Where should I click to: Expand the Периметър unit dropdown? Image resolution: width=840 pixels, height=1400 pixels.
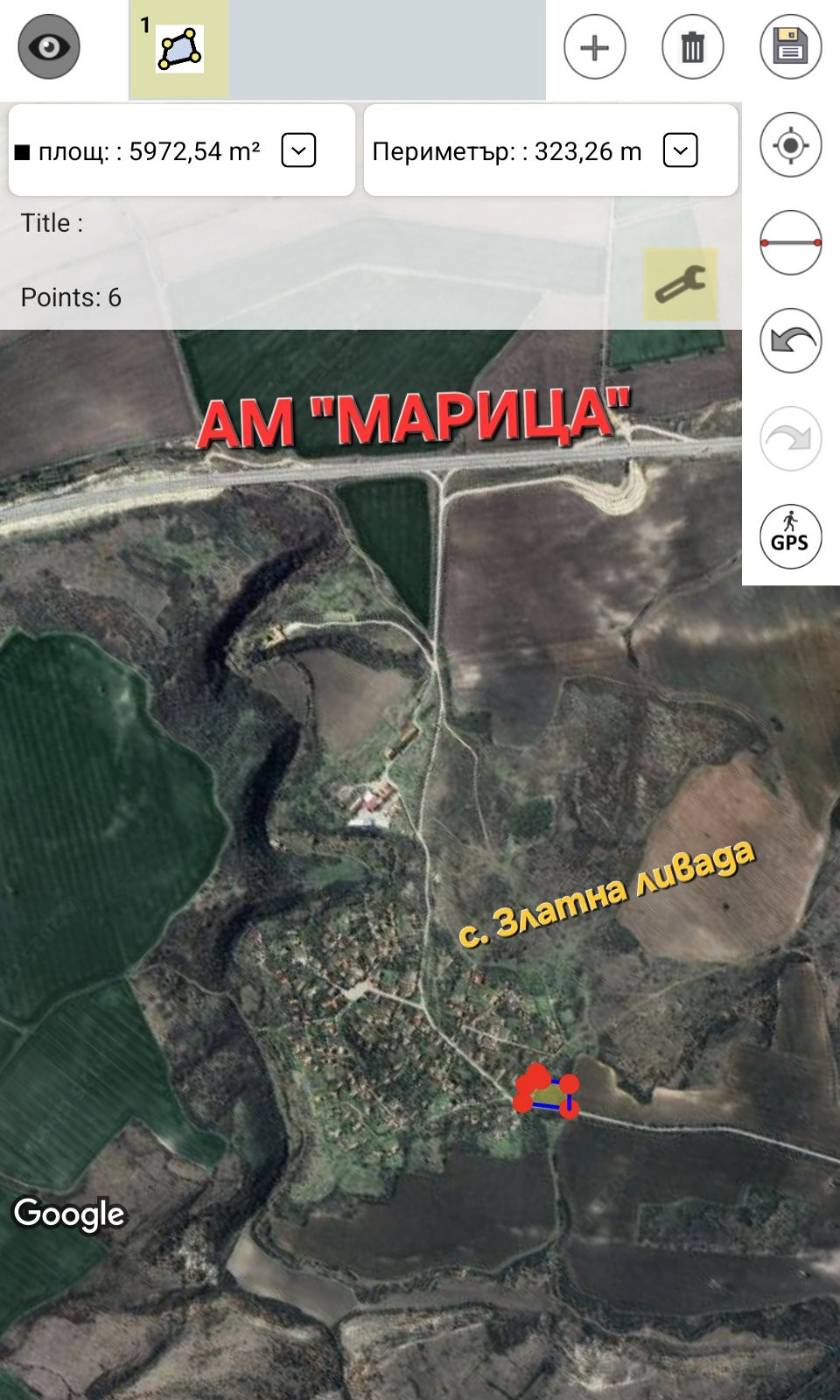[x=680, y=150]
